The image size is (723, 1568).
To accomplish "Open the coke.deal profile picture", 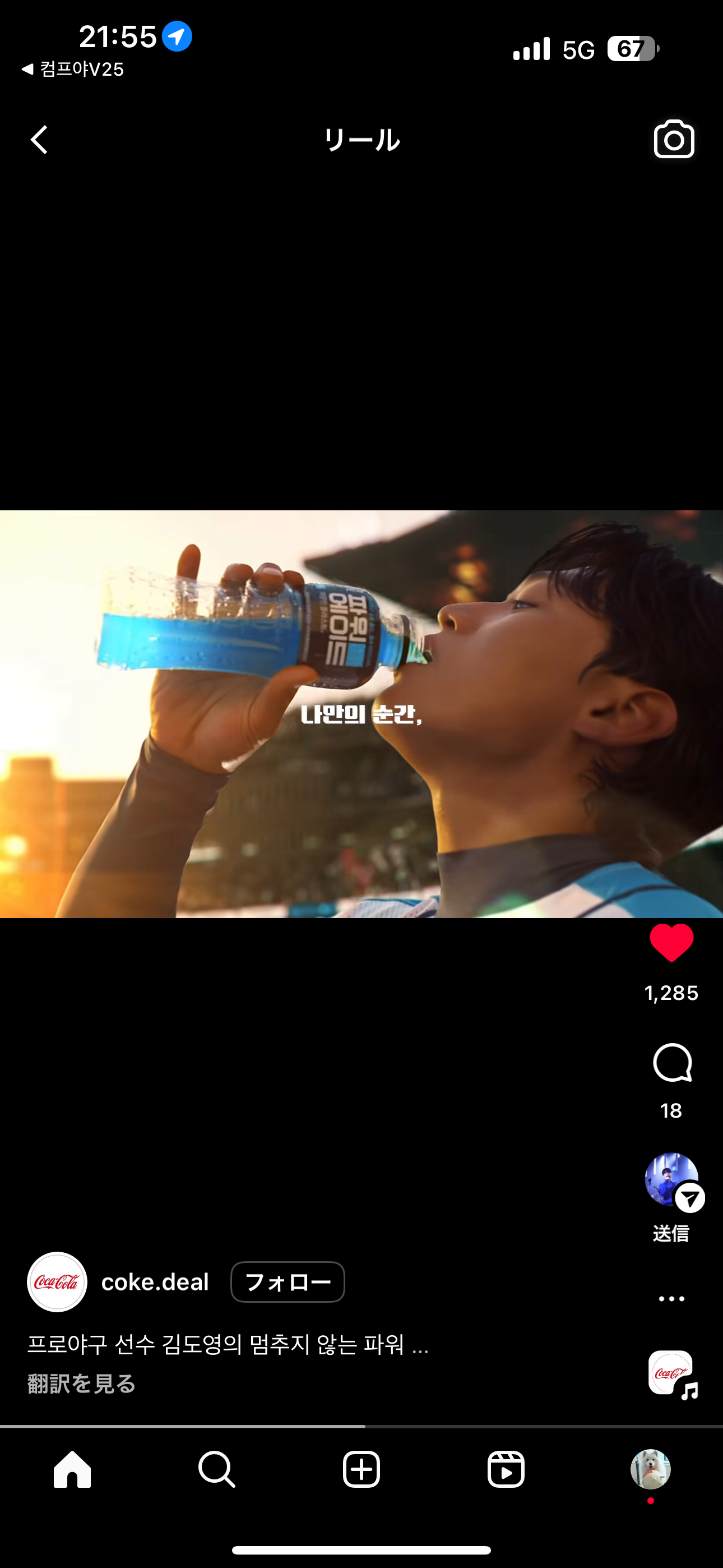I will pyautogui.click(x=57, y=1282).
